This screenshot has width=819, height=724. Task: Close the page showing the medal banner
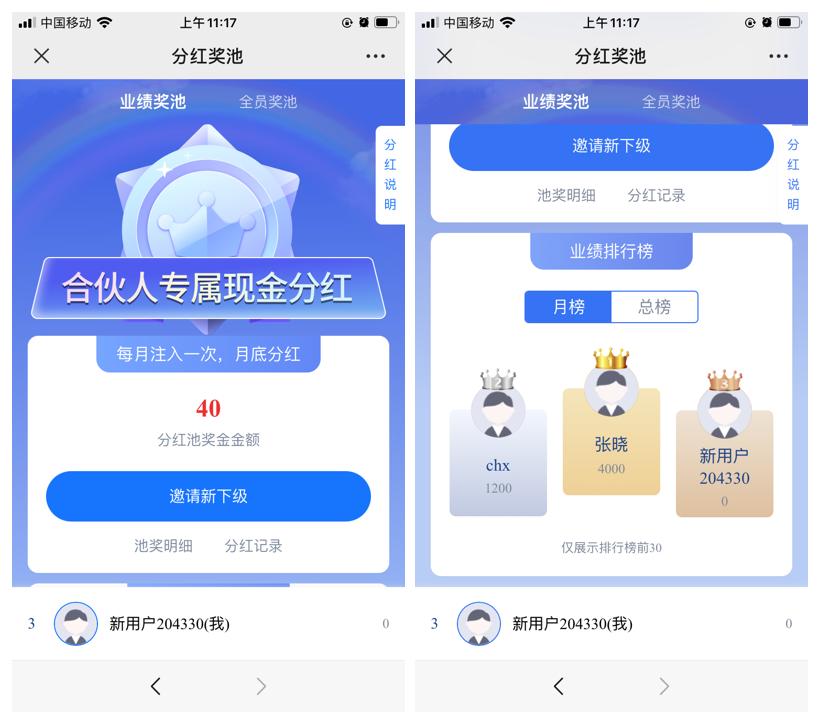click(x=41, y=56)
